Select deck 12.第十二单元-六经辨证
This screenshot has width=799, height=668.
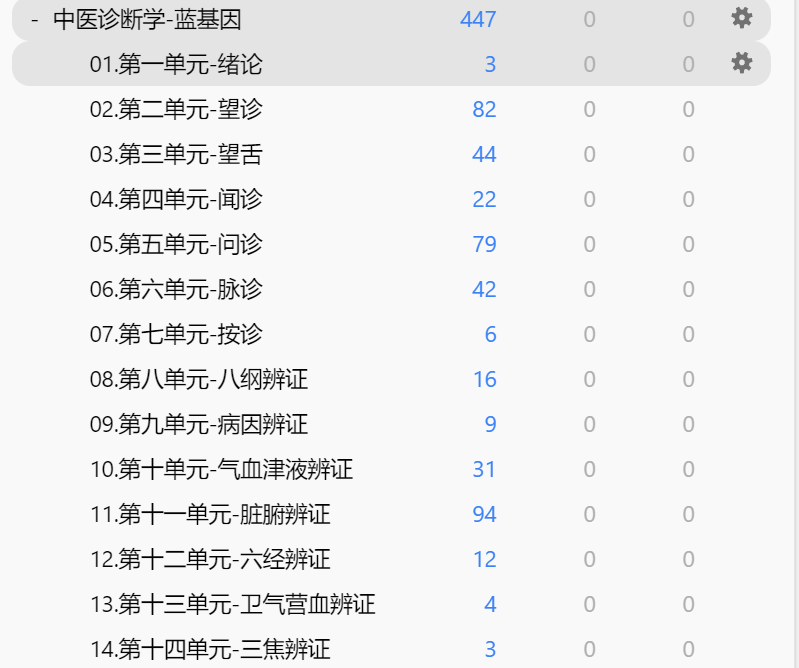(x=210, y=559)
